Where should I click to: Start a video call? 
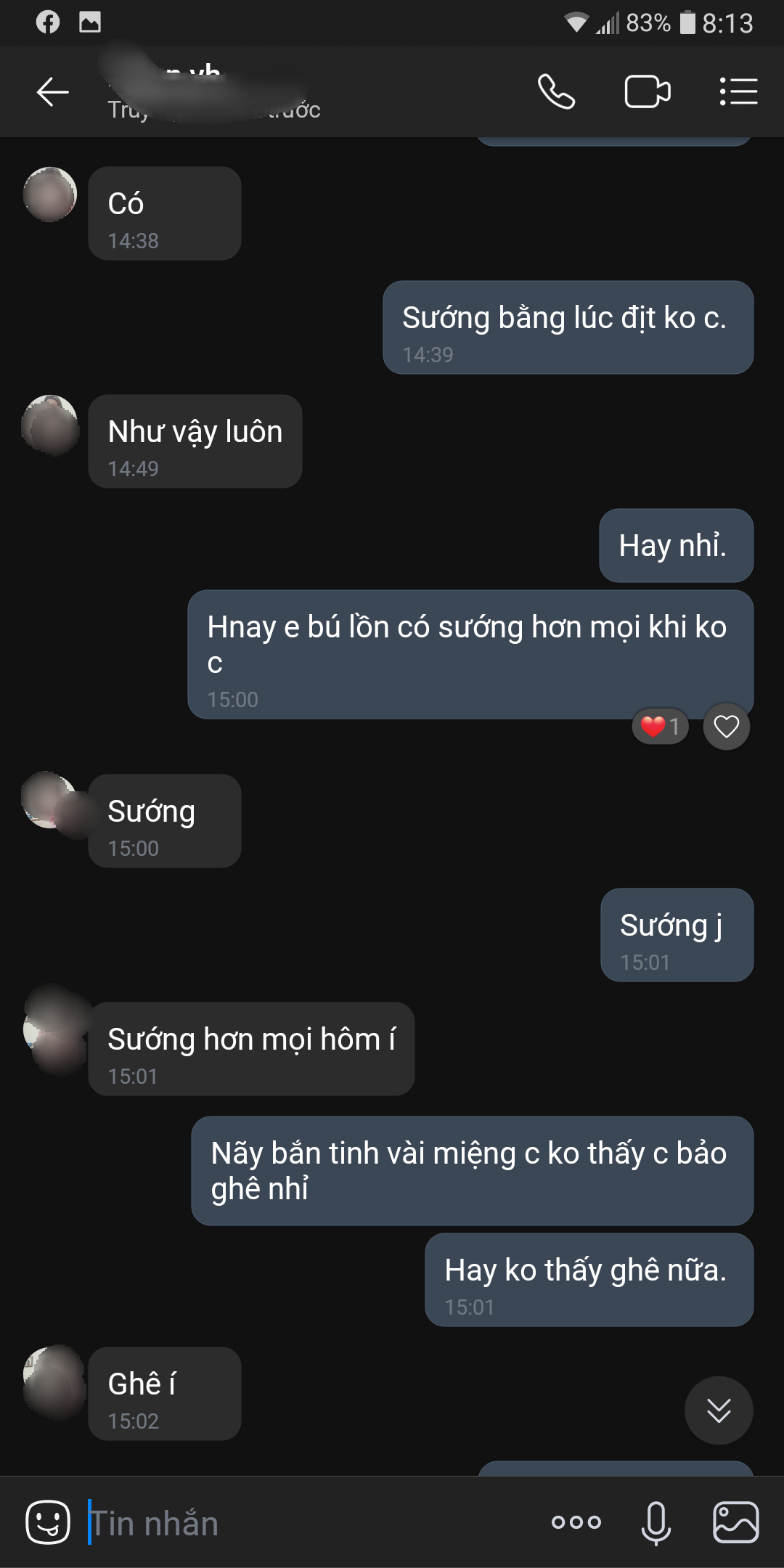(x=647, y=92)
